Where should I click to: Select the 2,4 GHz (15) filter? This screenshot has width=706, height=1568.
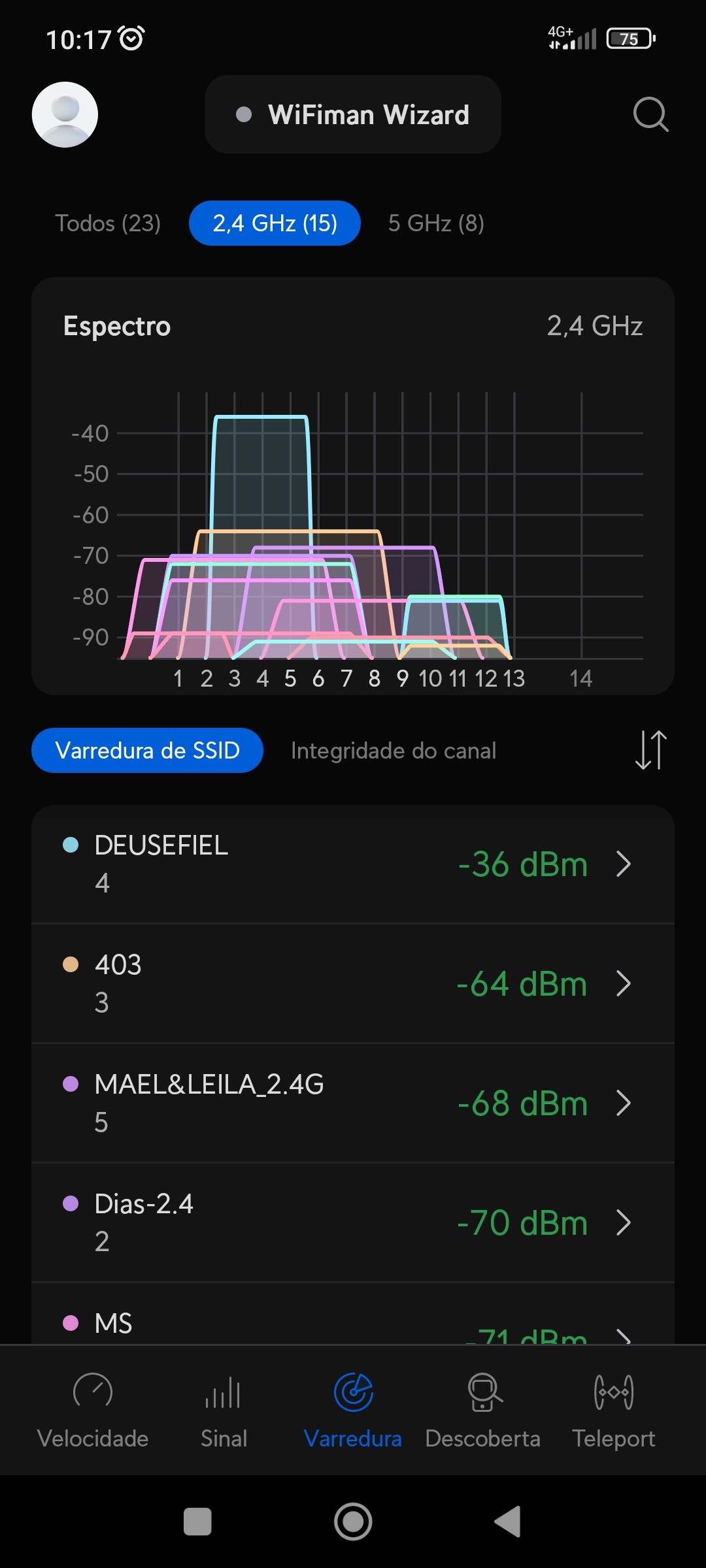pyautogui.click(x=275, y=223)
